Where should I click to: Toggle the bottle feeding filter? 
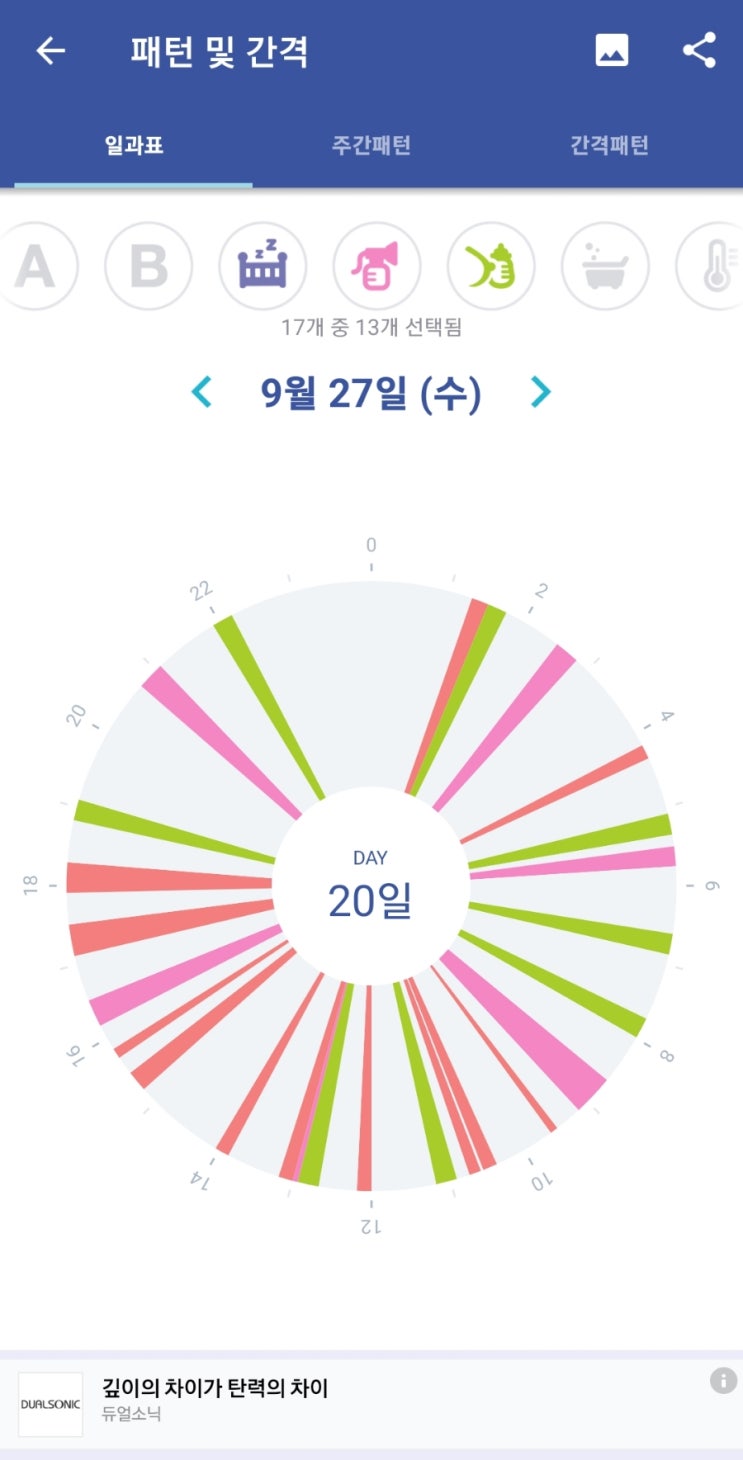pyautogui.click(x=490, y=266)
